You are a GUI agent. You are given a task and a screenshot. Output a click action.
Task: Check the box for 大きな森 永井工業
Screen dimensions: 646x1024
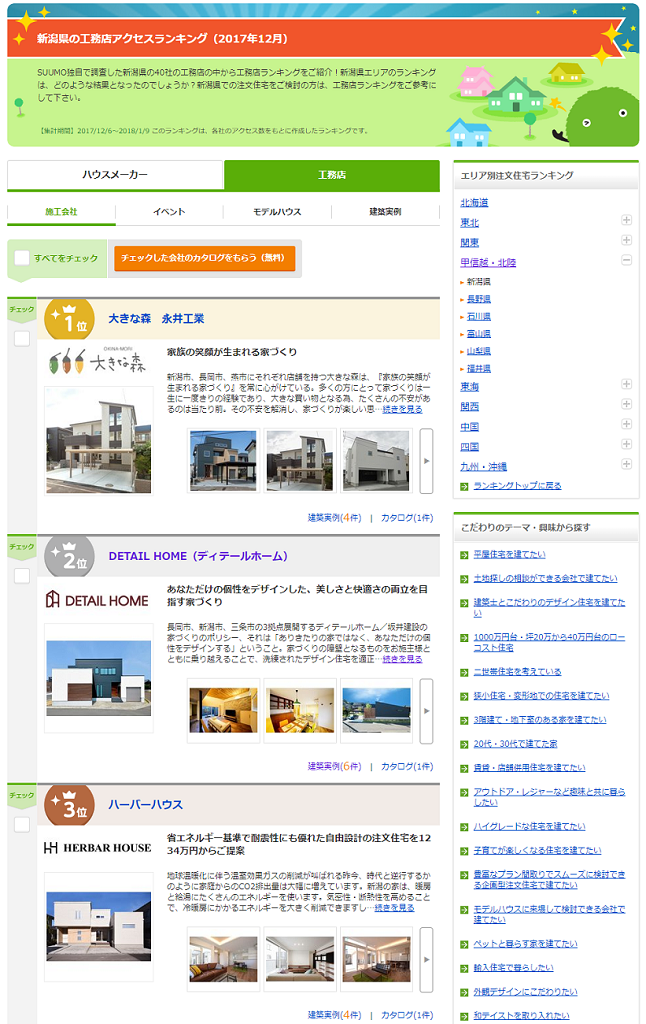pyautogui.click(x=22, y=338)
